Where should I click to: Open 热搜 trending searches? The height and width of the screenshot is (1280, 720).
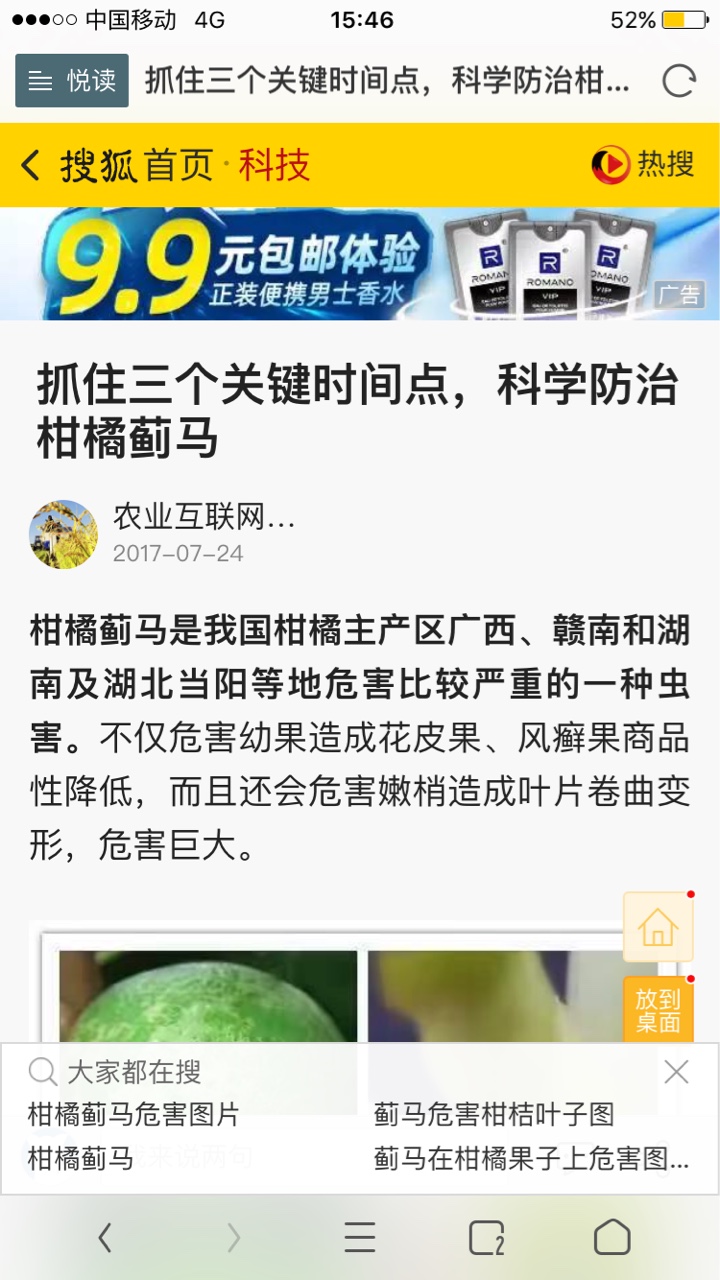(643, 165)
